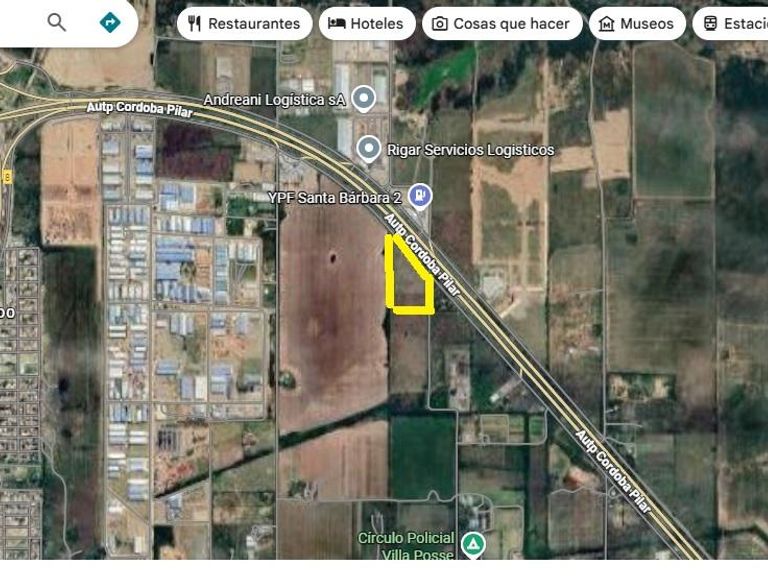Viewport: 768px width, 576px height.
Task: Select the Rigar Servicios Logisticos marker
Action: (x=369, y=150)
